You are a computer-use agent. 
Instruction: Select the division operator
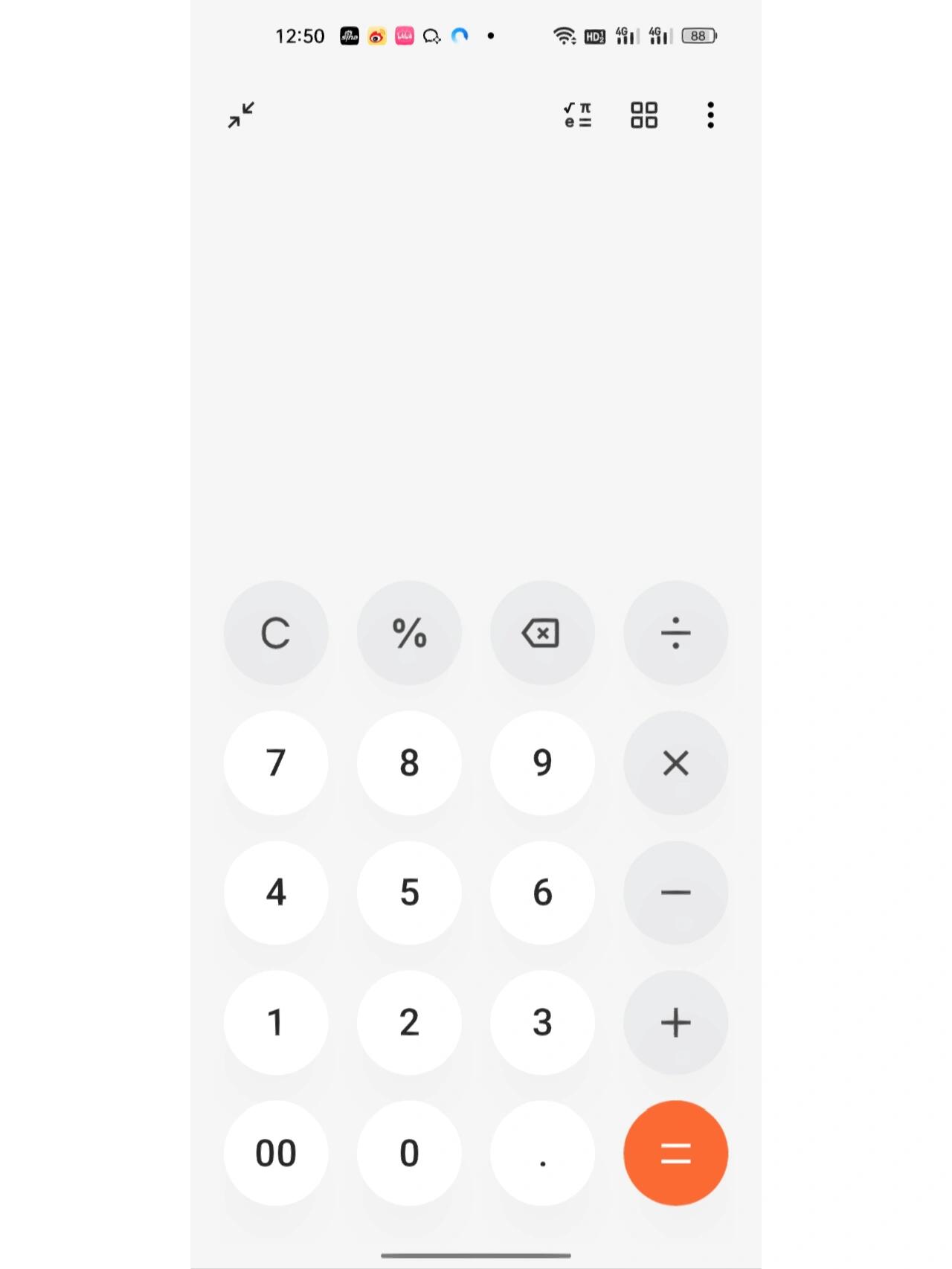(x=675, y=632)
